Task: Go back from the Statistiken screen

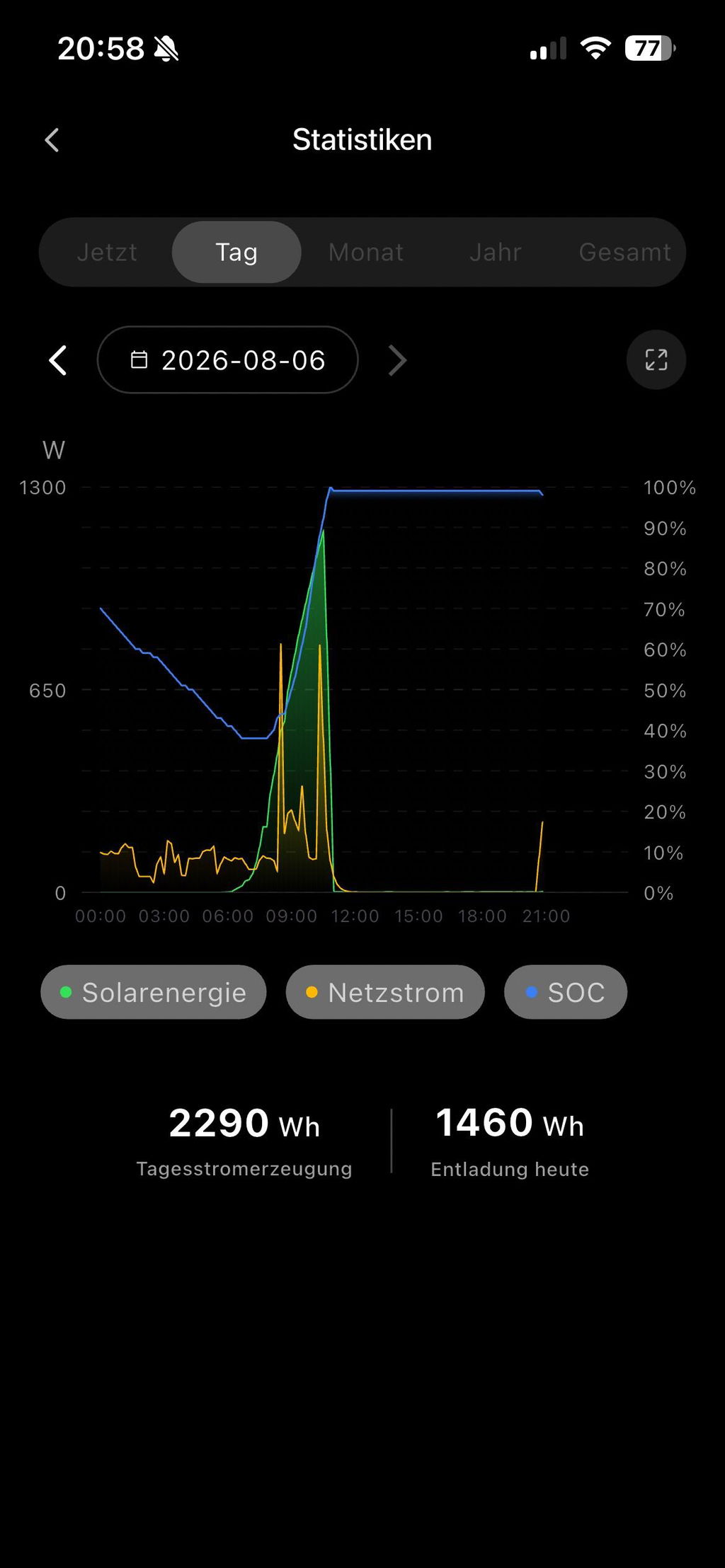Action: [x=52, y=140]
